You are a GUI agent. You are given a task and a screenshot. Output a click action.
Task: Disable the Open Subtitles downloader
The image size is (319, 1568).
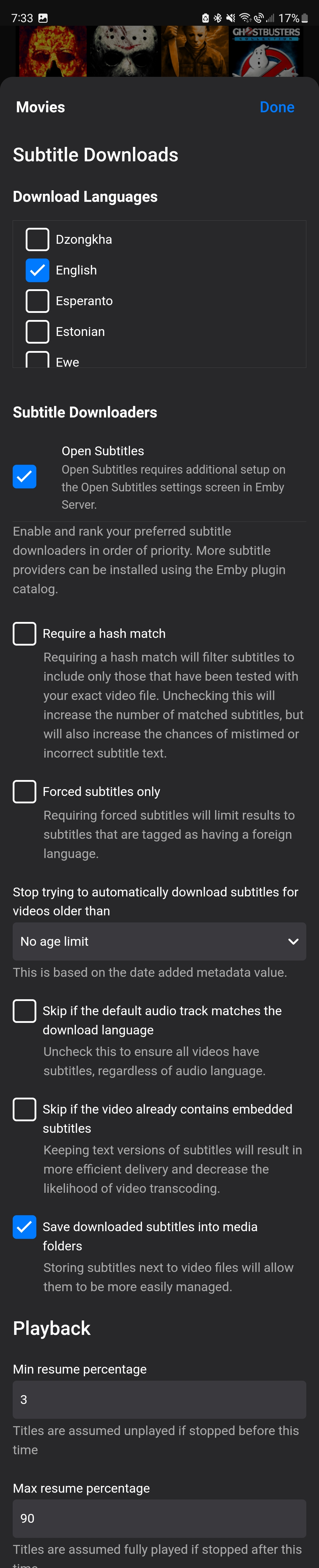(24, 477)
